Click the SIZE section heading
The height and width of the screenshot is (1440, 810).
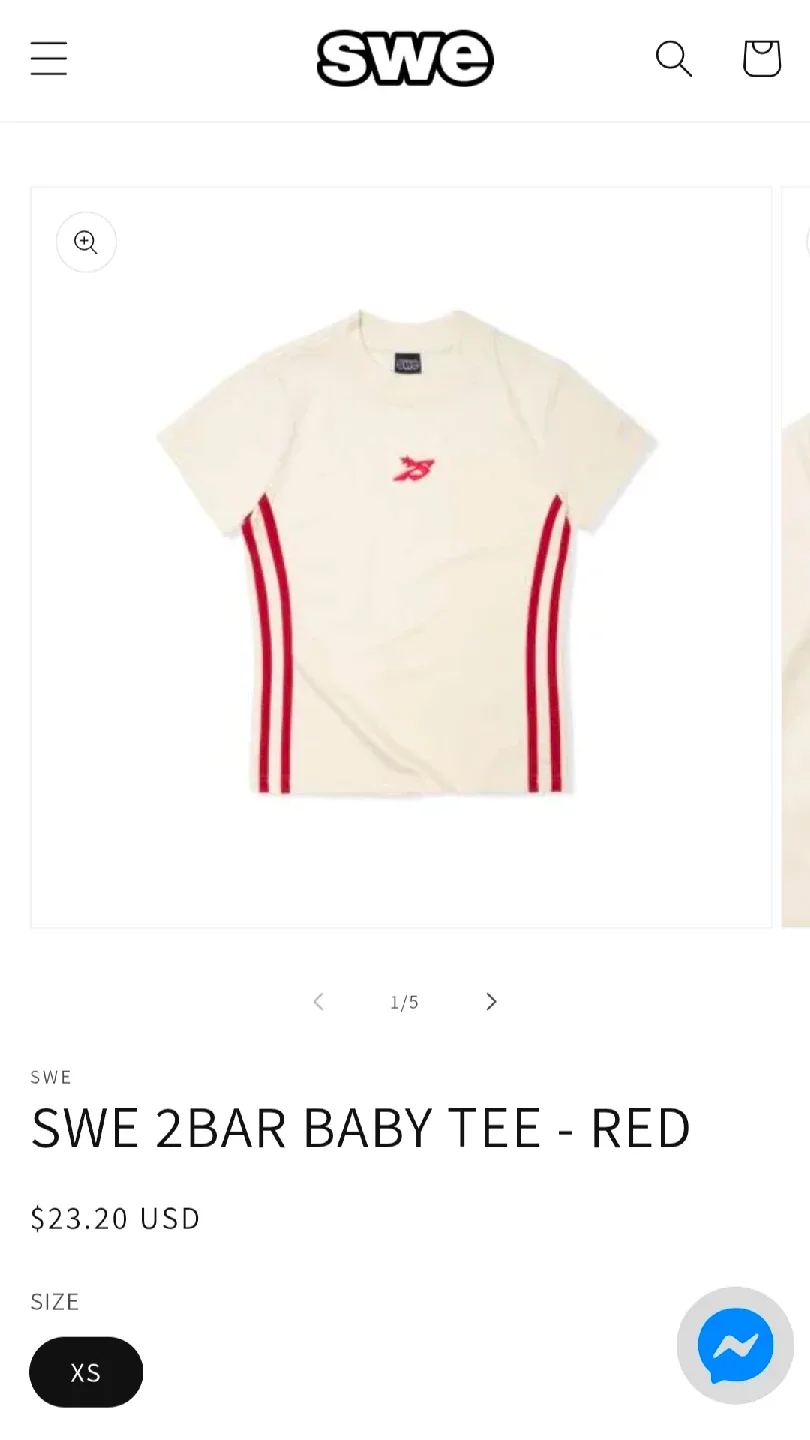(54, 1301)
